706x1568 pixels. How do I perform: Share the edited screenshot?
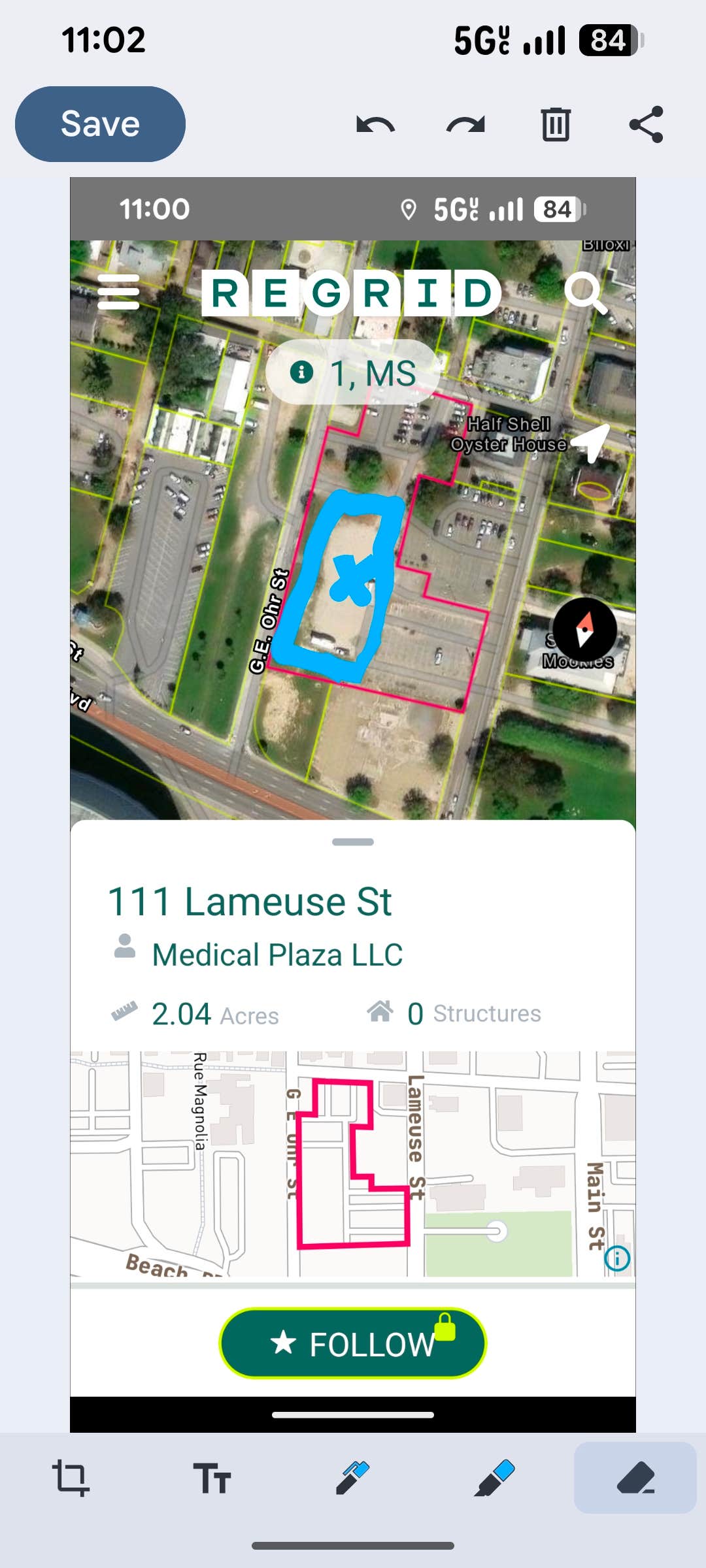click(646, 124)
